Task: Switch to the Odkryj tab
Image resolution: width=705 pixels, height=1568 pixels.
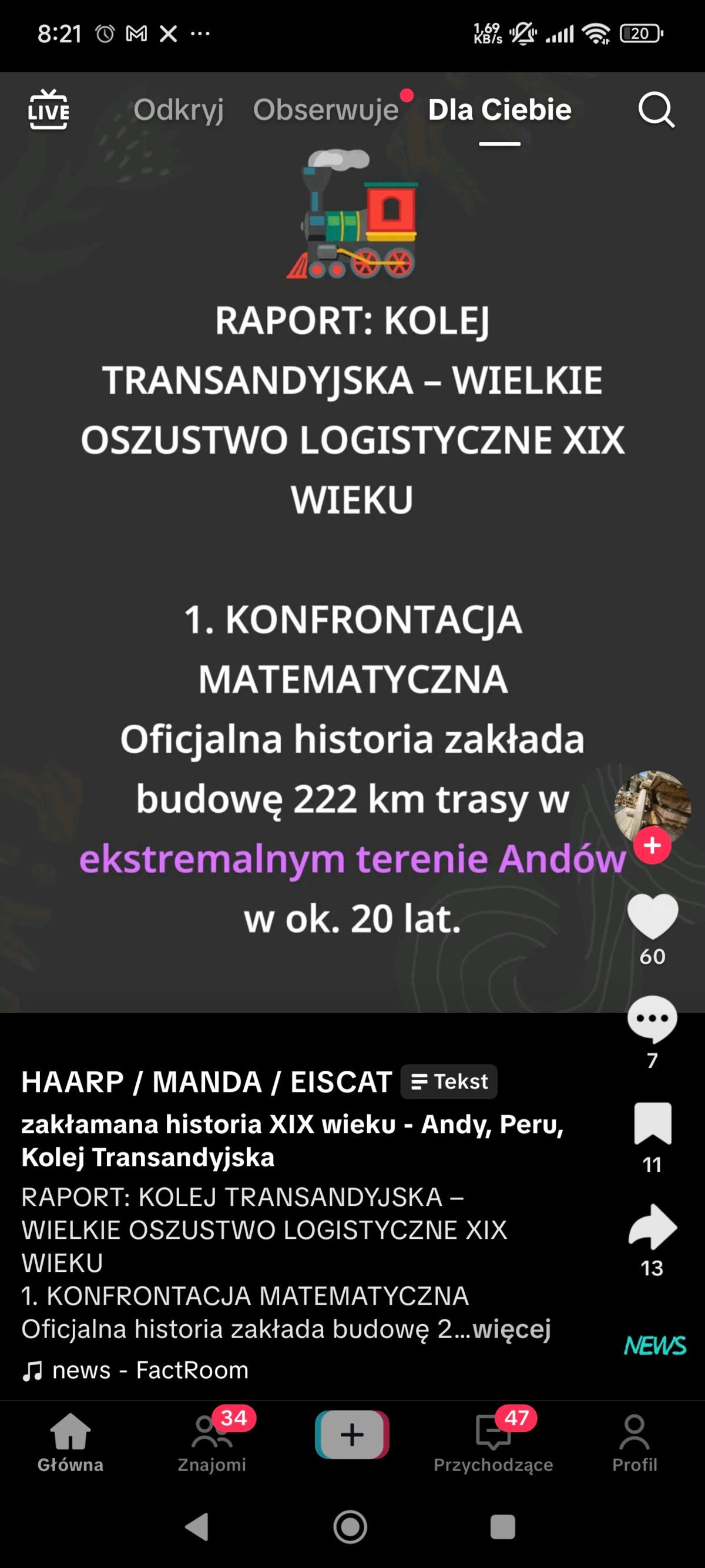Action: [177, 110]
